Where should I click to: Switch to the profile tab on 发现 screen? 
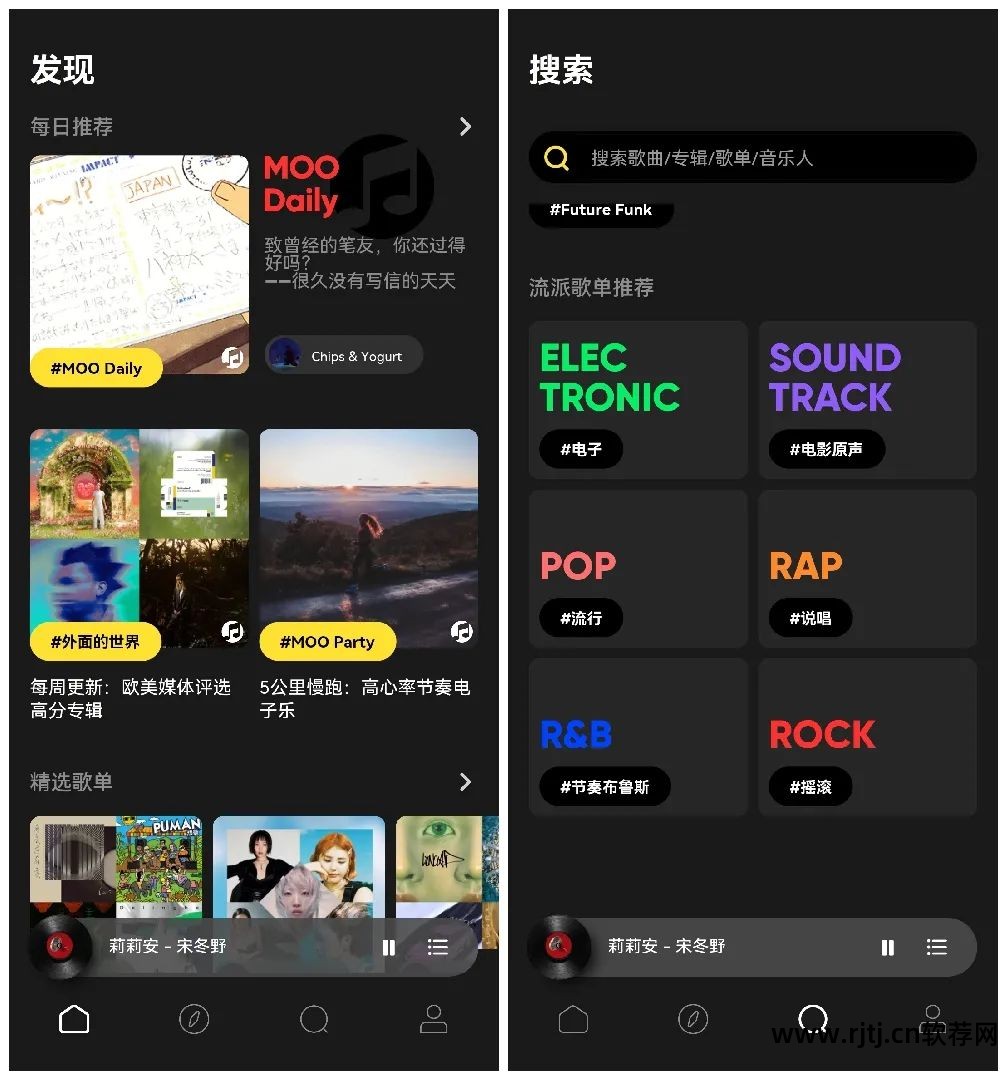click(433, 1019)
